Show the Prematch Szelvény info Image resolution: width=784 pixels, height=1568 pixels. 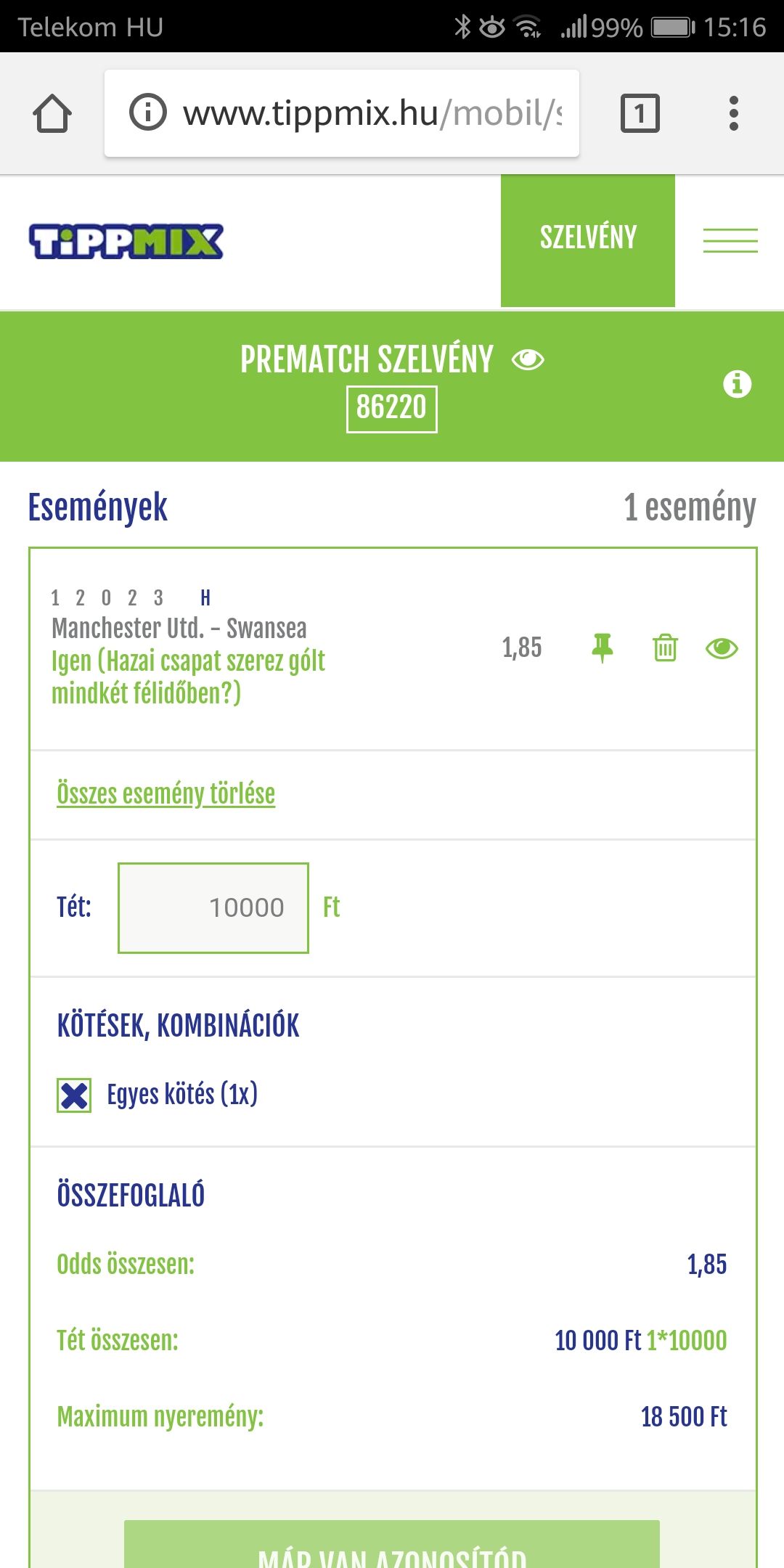click(x=737, y=384)
